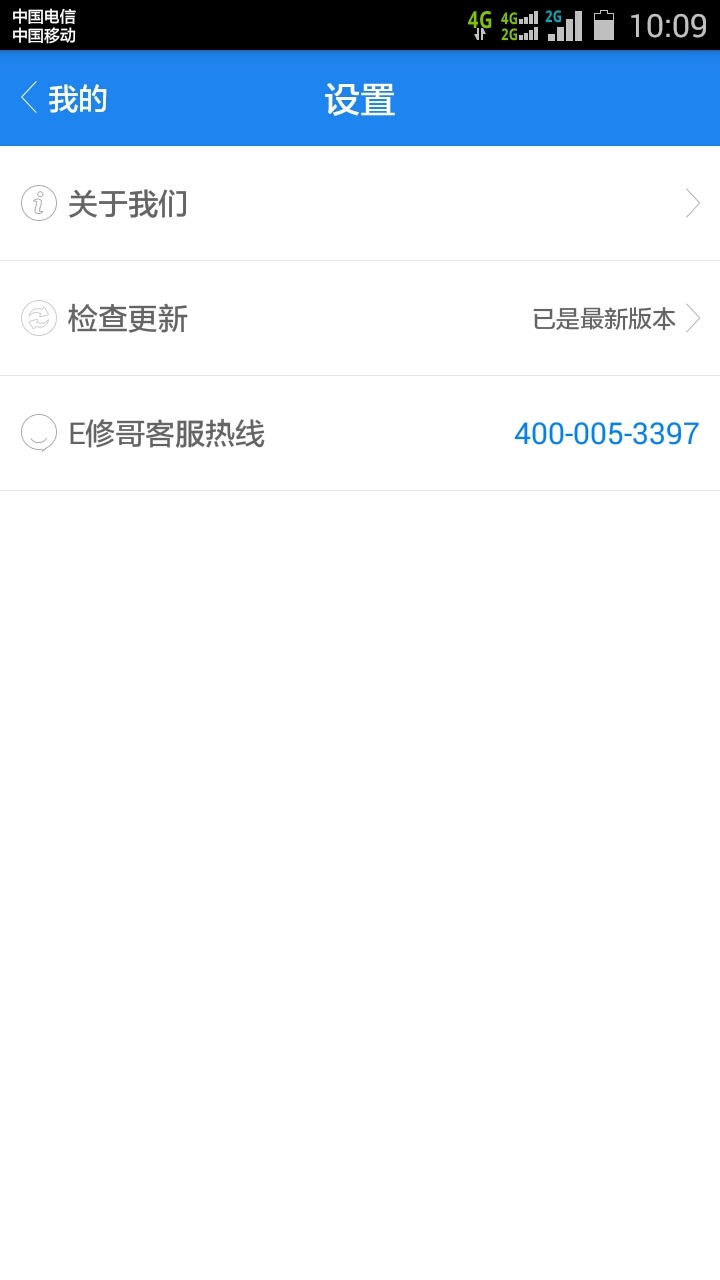Screen dimensions: 720x1280
Task: Call the hotline number 400-005-3397
Action: point(606,433)
